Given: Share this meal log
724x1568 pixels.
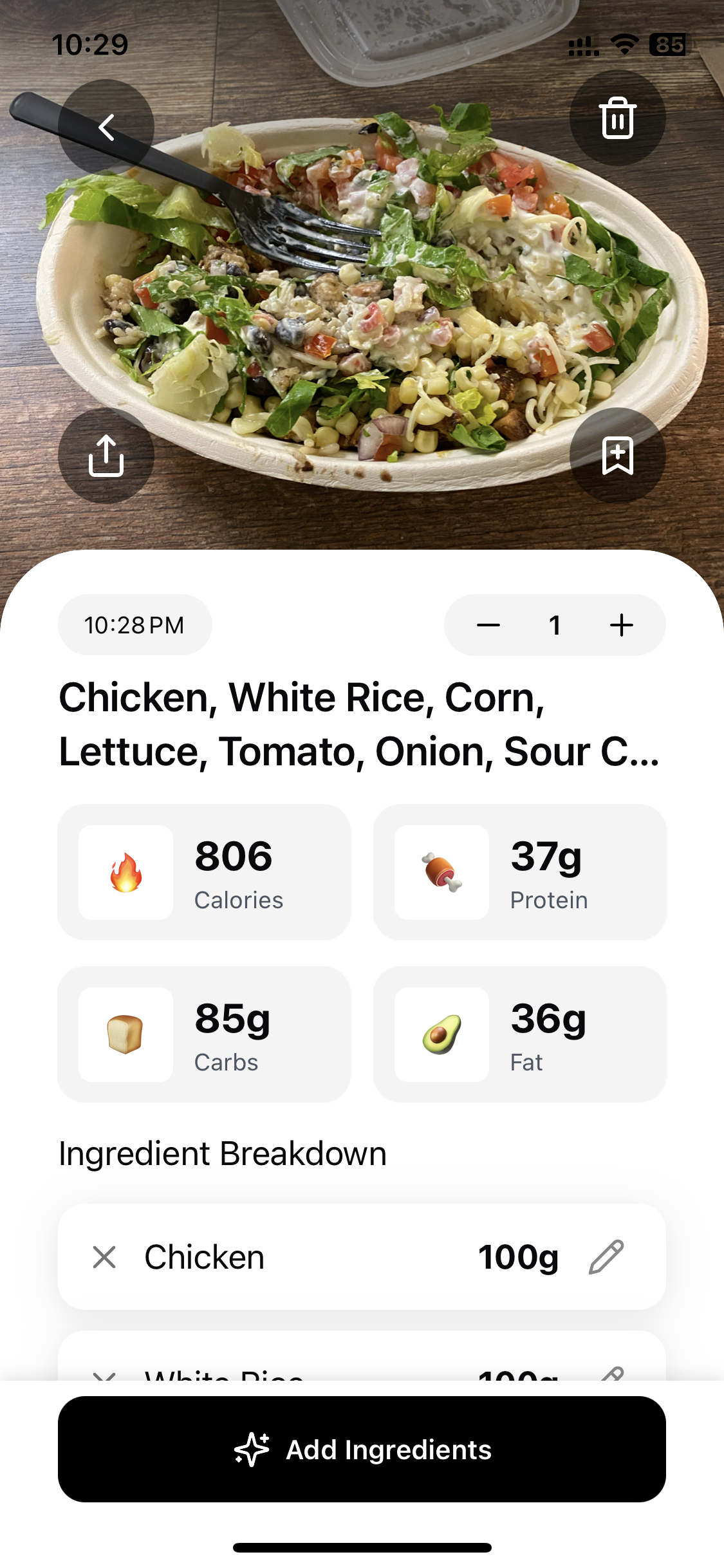Looking at the screenshot, I should click(106, 456).
